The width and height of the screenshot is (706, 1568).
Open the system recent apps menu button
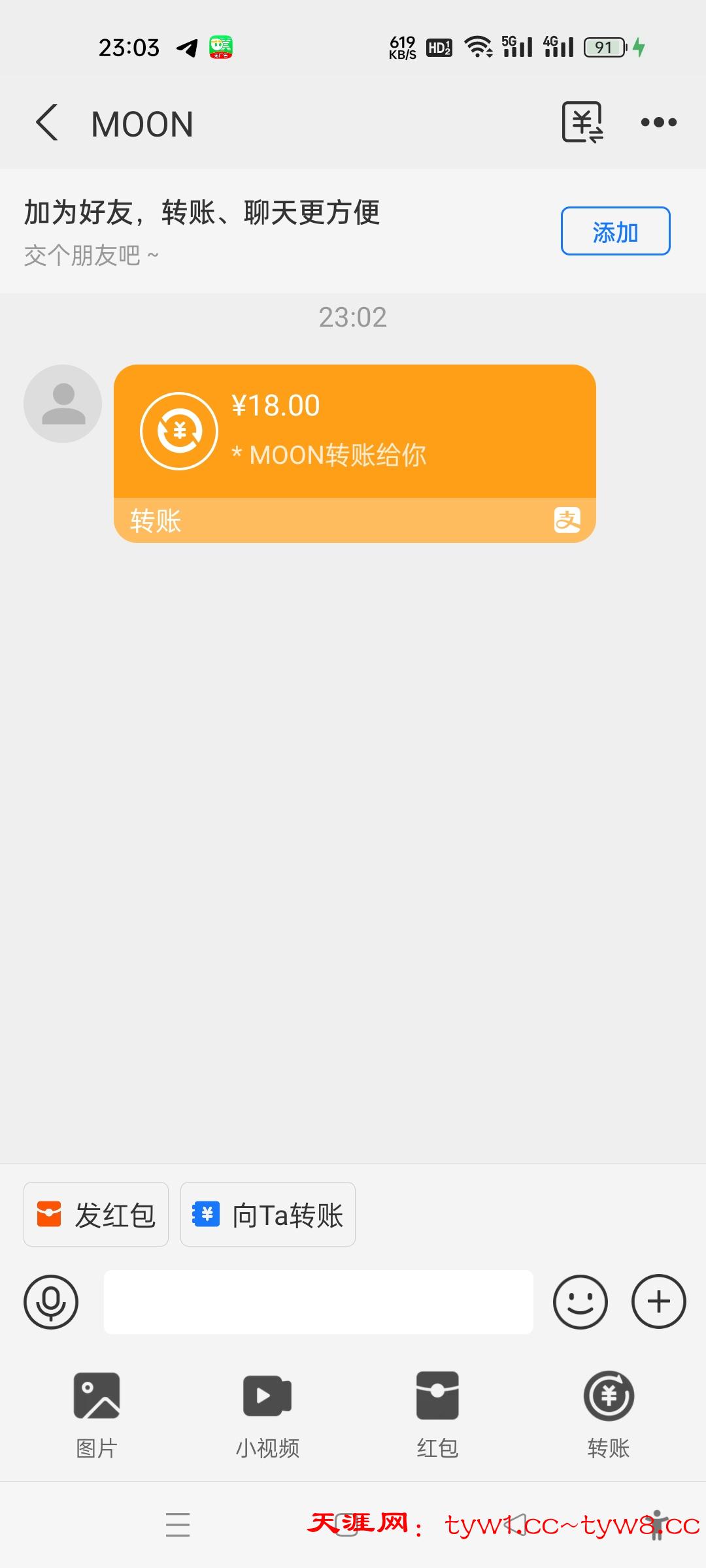point(177,1525)
